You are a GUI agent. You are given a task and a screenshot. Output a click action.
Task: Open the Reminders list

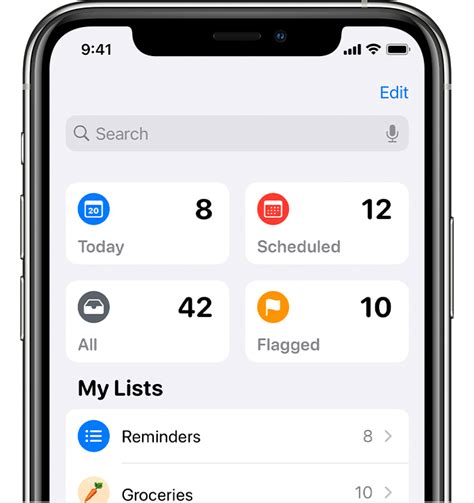coord(237,436)
